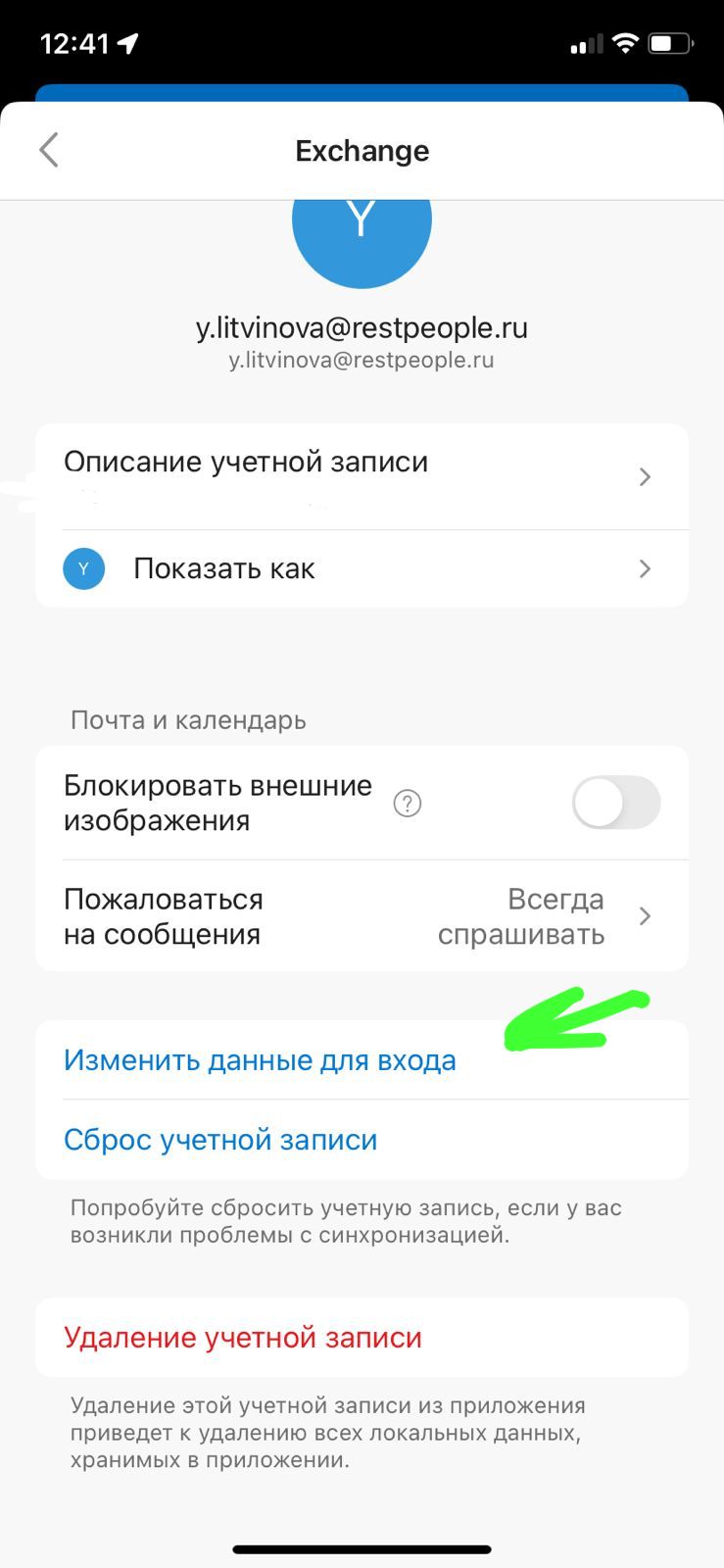The height and width of the screenshot is (1568, 724).
Task: Open Описание учетной записи row
Action: 361,476
